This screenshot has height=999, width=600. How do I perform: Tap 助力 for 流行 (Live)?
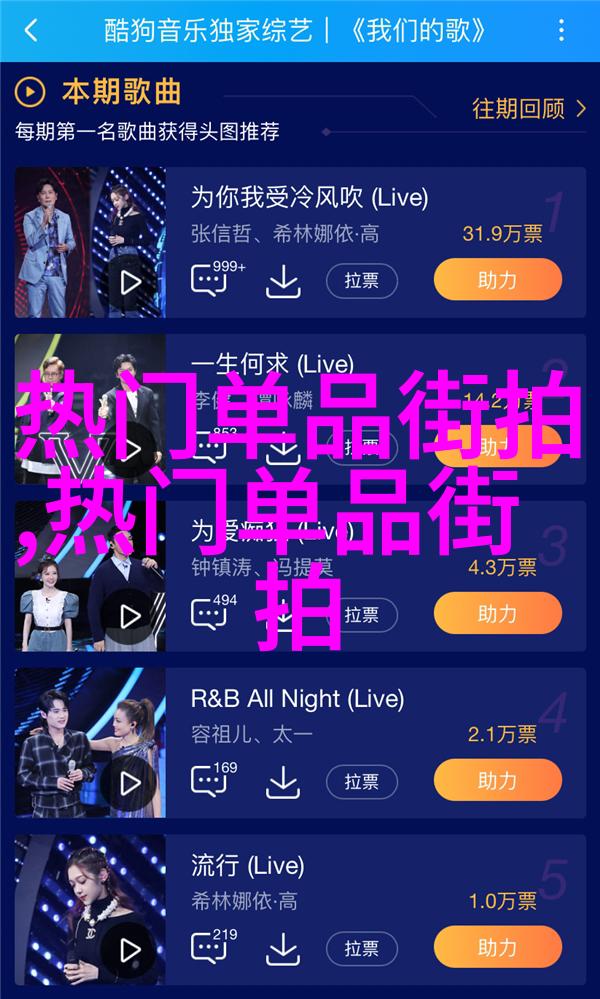click(x=497, y=947)
